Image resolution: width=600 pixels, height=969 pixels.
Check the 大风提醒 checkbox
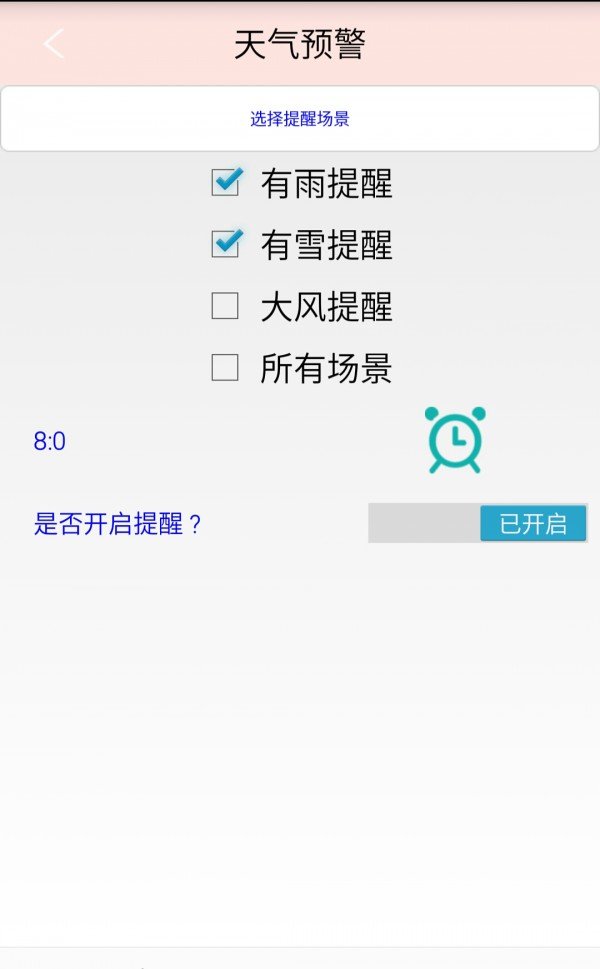225,306
